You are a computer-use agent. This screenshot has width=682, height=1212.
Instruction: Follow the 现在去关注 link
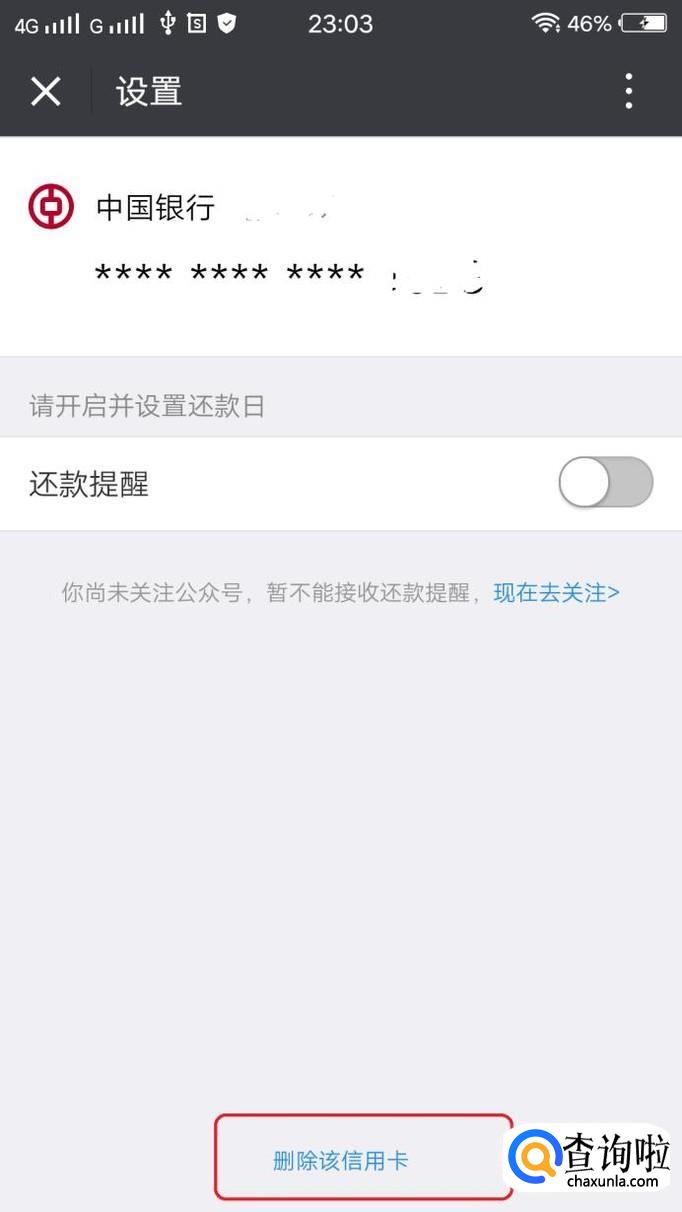(556, 593)
